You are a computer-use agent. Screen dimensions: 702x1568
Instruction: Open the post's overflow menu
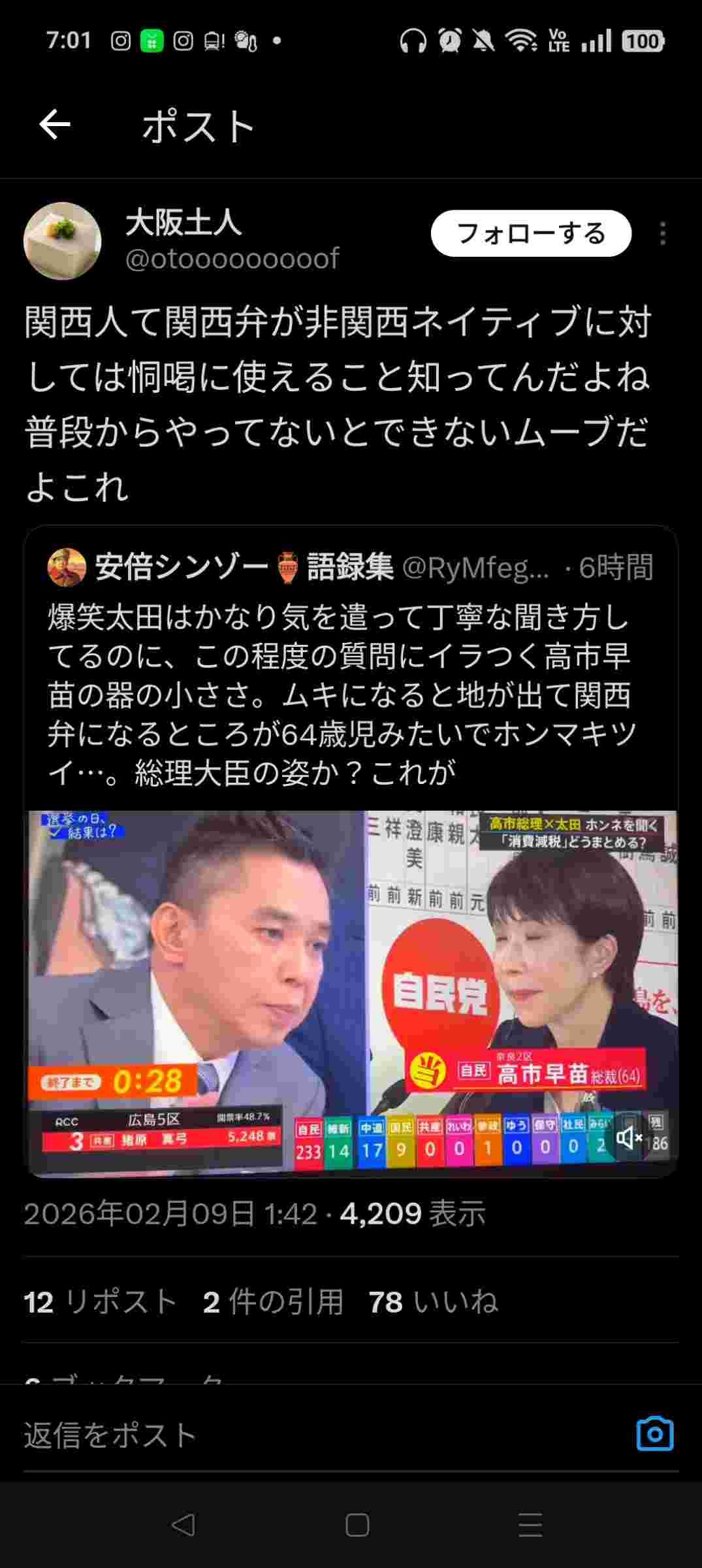pos(662,233)
